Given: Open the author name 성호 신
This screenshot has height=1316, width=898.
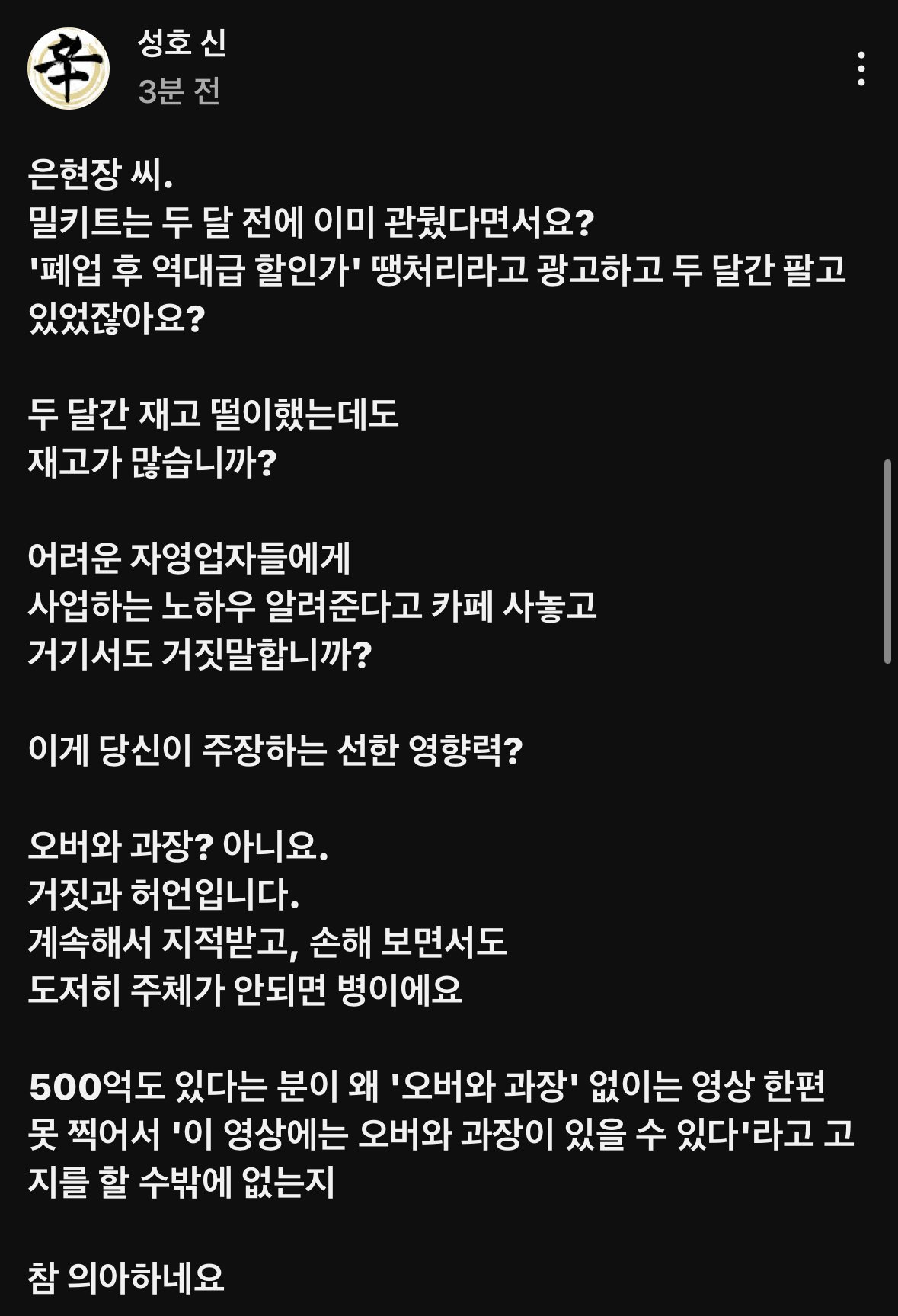Looking at the screenshot, I should 181,43.
